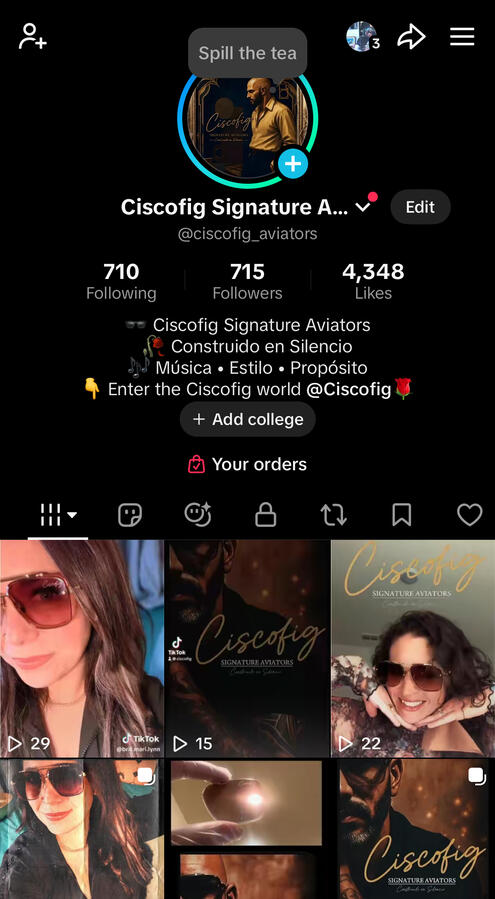Tap the Edit profile button

click(420, 207)
